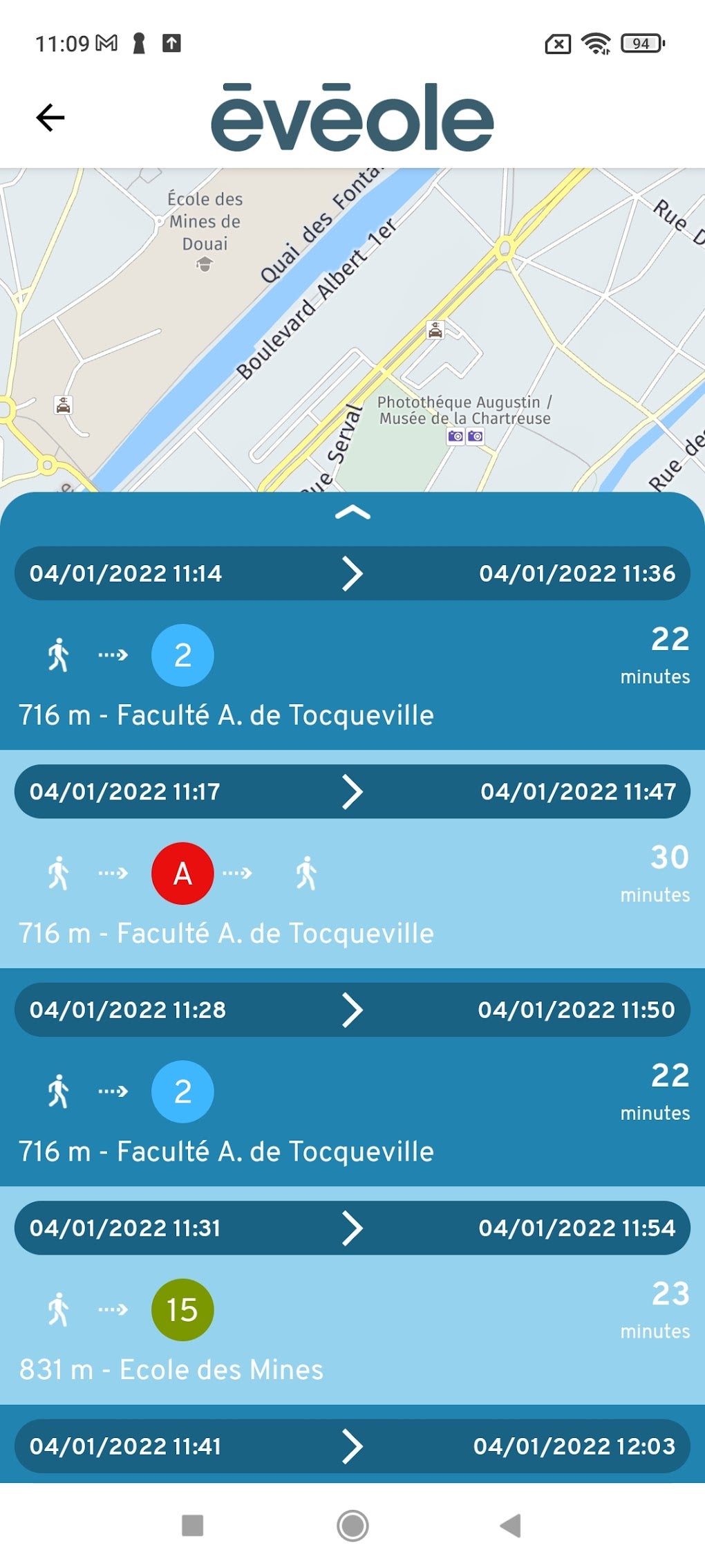View the 11:28 to 11:50 route details

click(352, 1010)
